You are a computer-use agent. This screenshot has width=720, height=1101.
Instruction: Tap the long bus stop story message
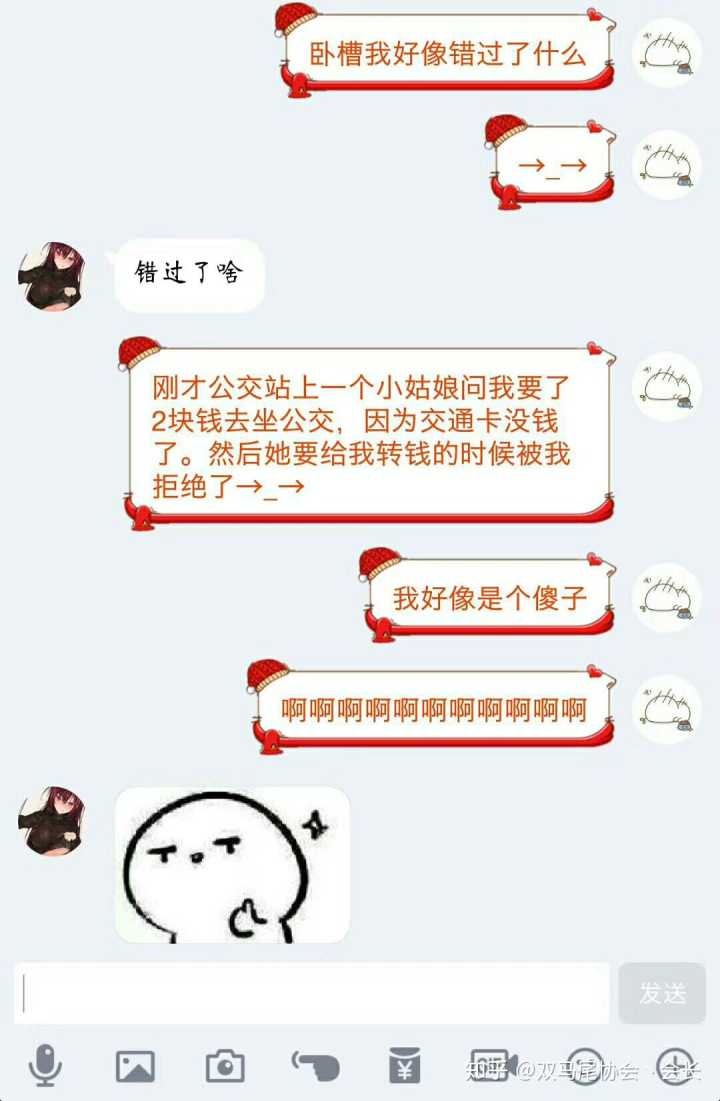click(365, 435)
